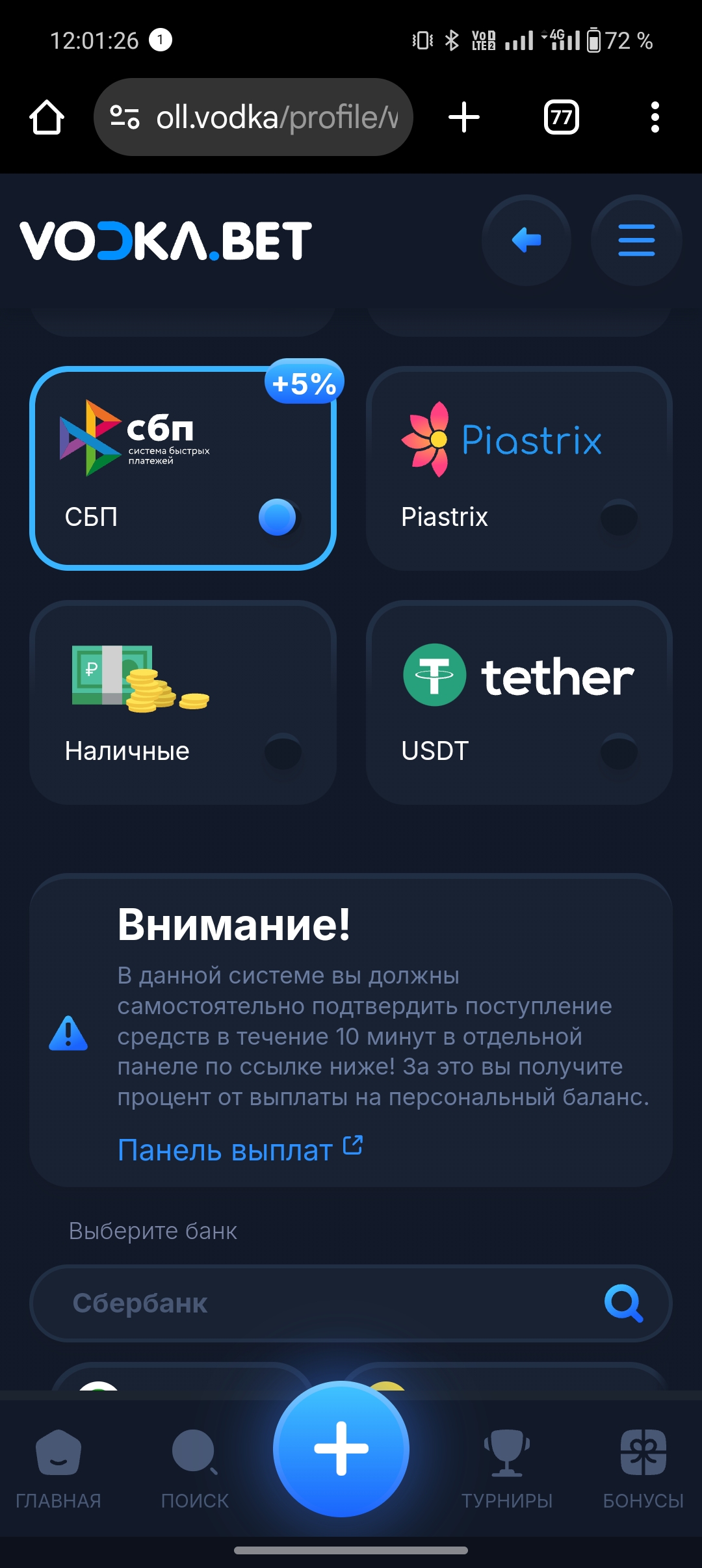Open a new browser tab
Viewport: 702px width, 1568px height.
[x=464, y=117]
